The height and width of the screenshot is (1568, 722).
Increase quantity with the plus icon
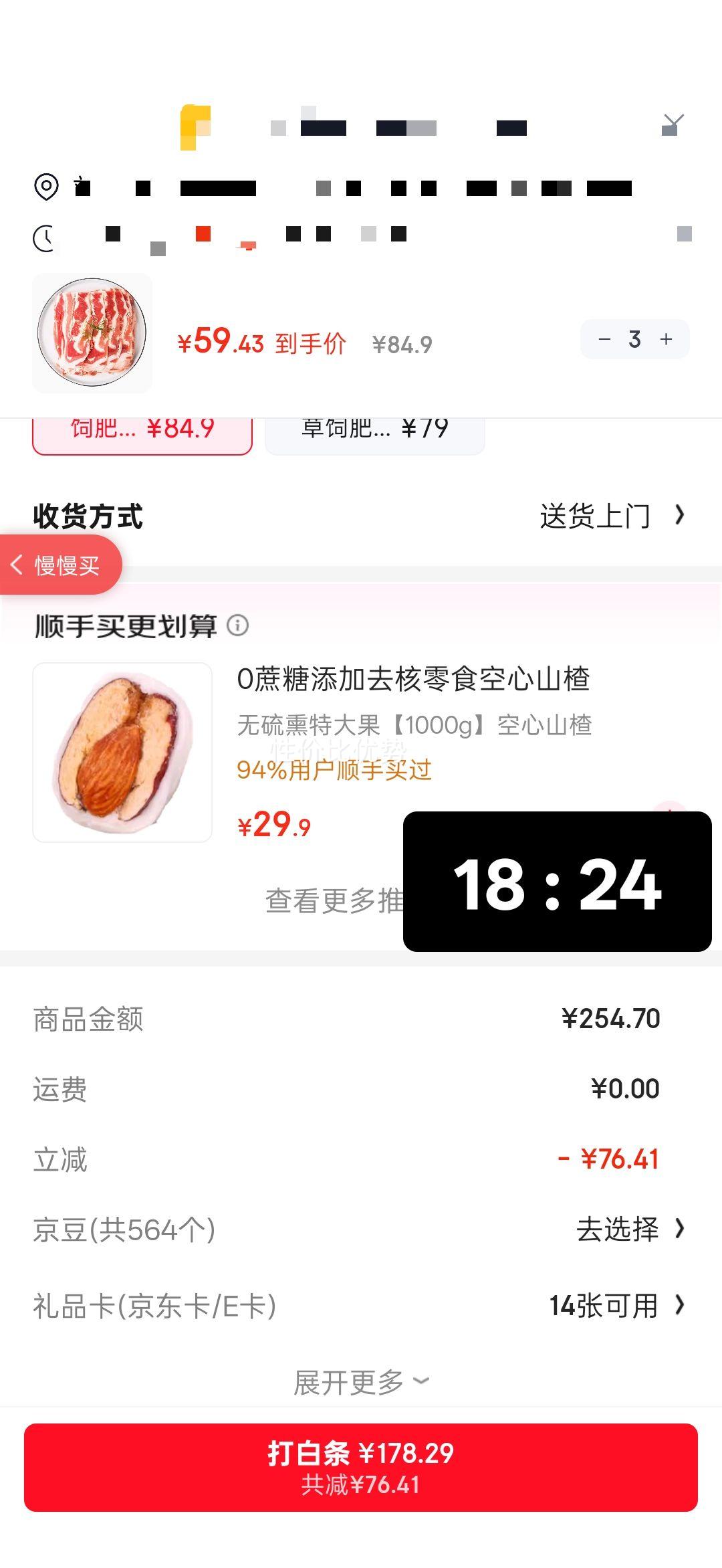[666, 339]
